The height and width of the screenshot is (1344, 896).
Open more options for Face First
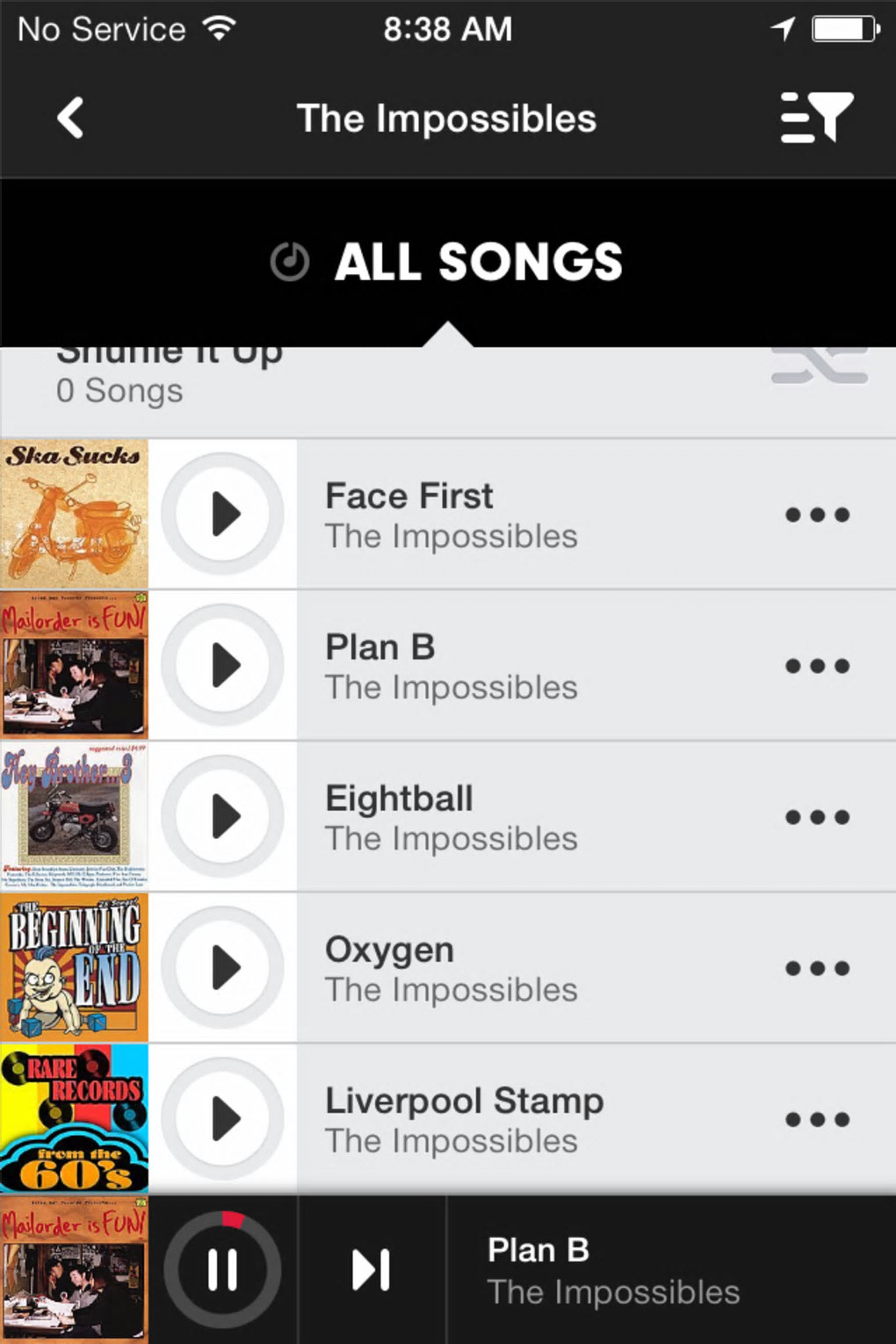tap(817, 515)
